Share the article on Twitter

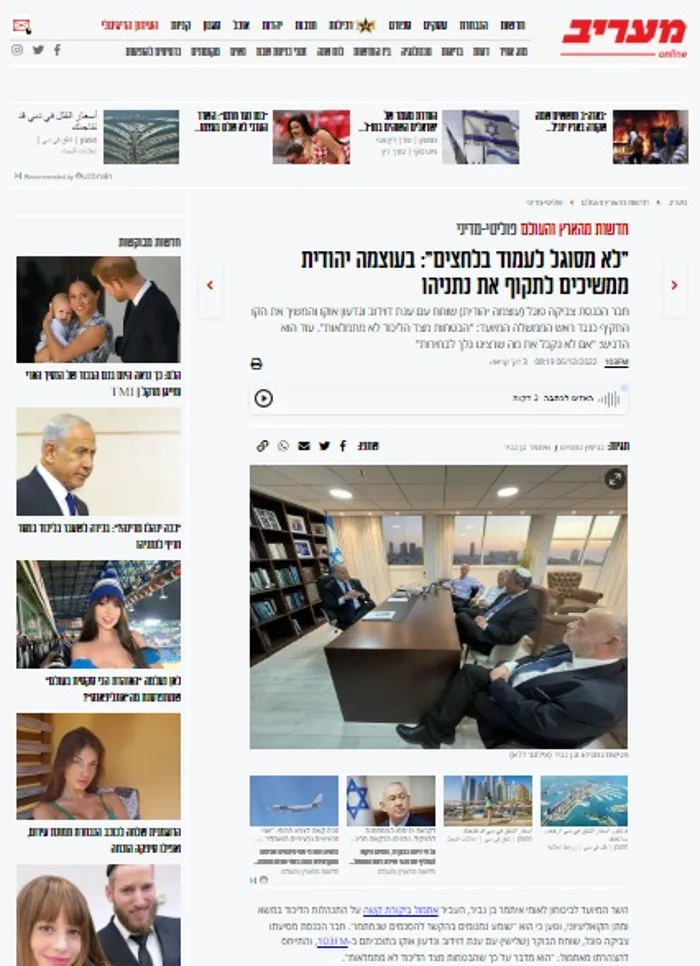324,445
